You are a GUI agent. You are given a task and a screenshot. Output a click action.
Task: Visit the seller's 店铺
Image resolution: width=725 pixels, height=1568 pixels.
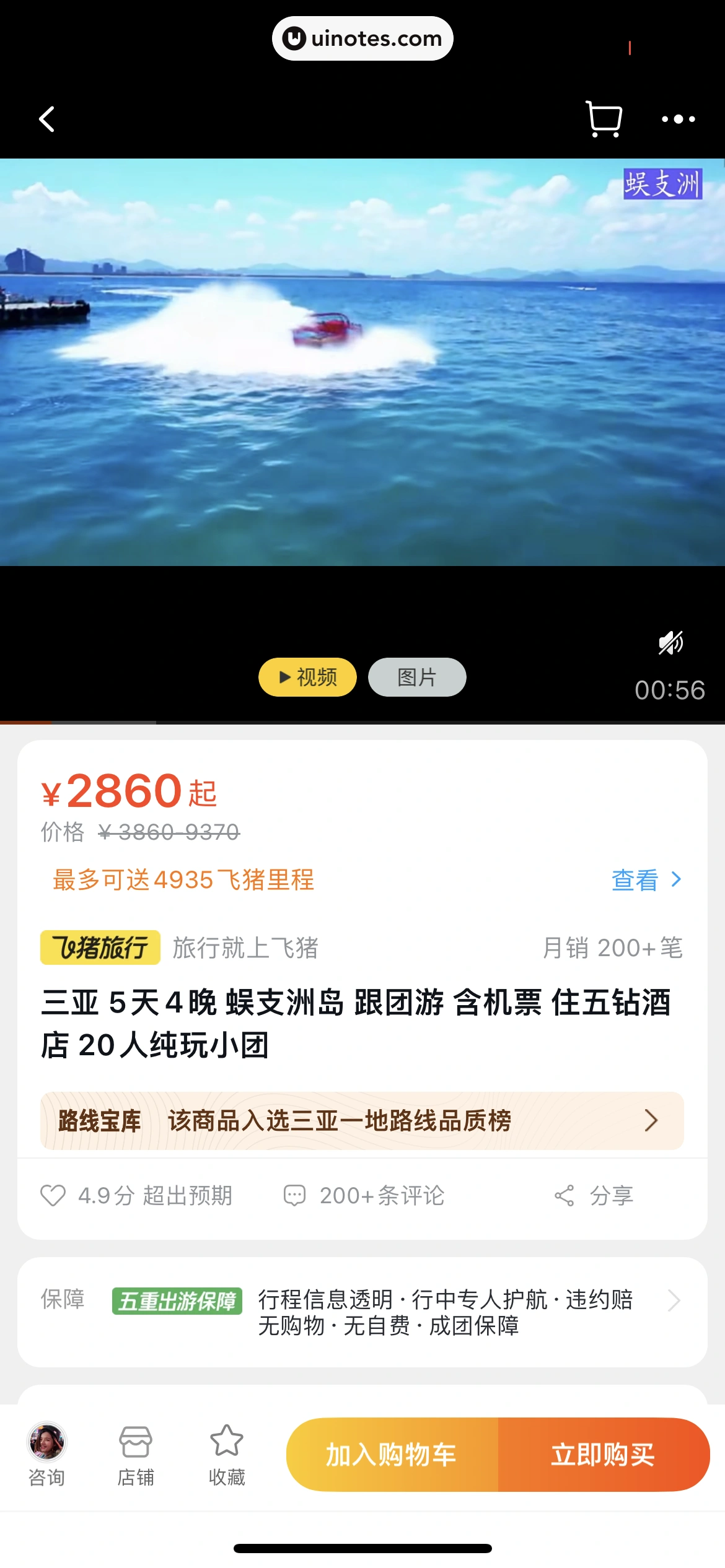pyautogui.click(x=136, y=1454)
